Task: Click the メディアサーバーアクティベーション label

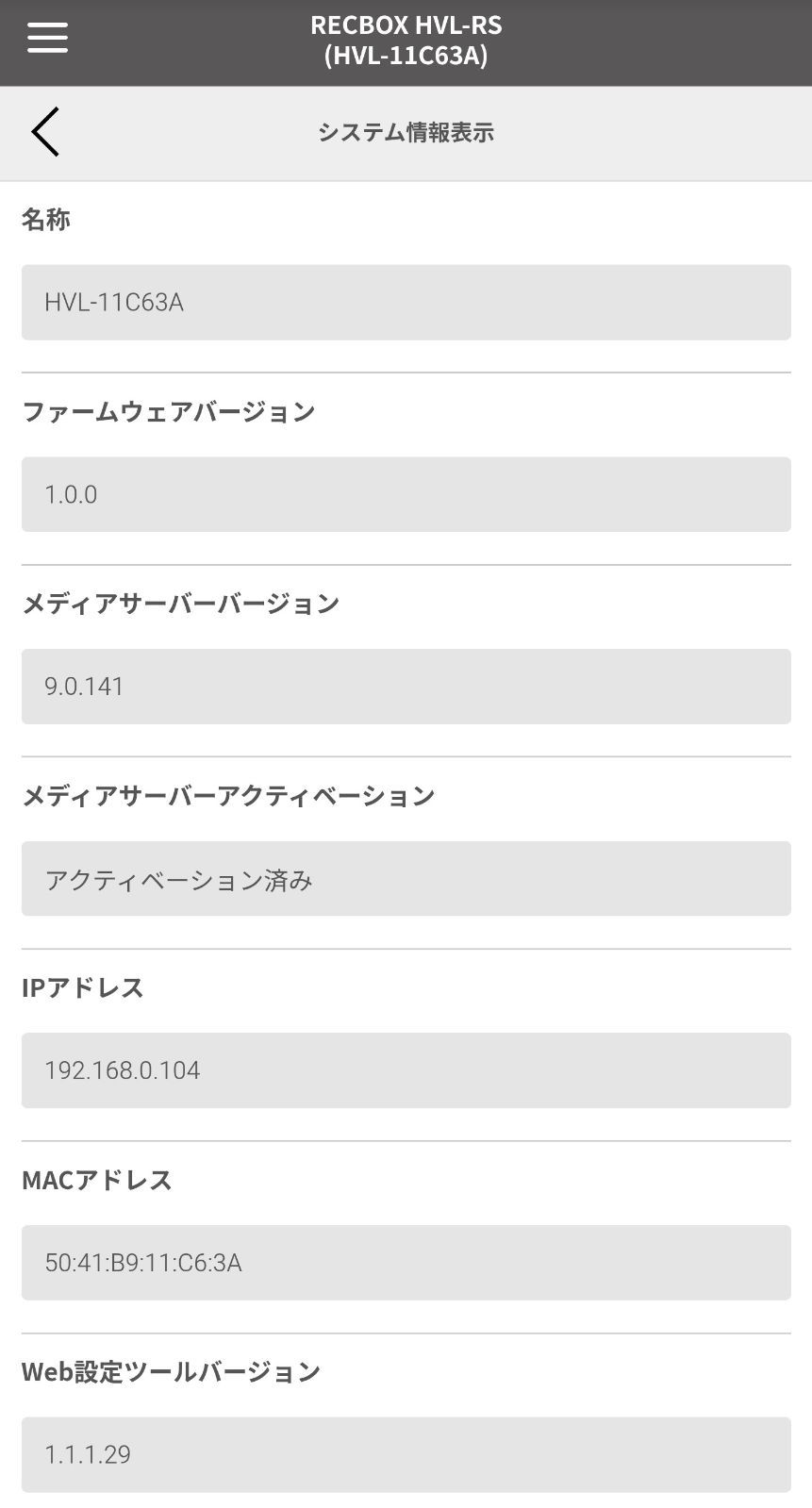Action: tap(229, 795)
